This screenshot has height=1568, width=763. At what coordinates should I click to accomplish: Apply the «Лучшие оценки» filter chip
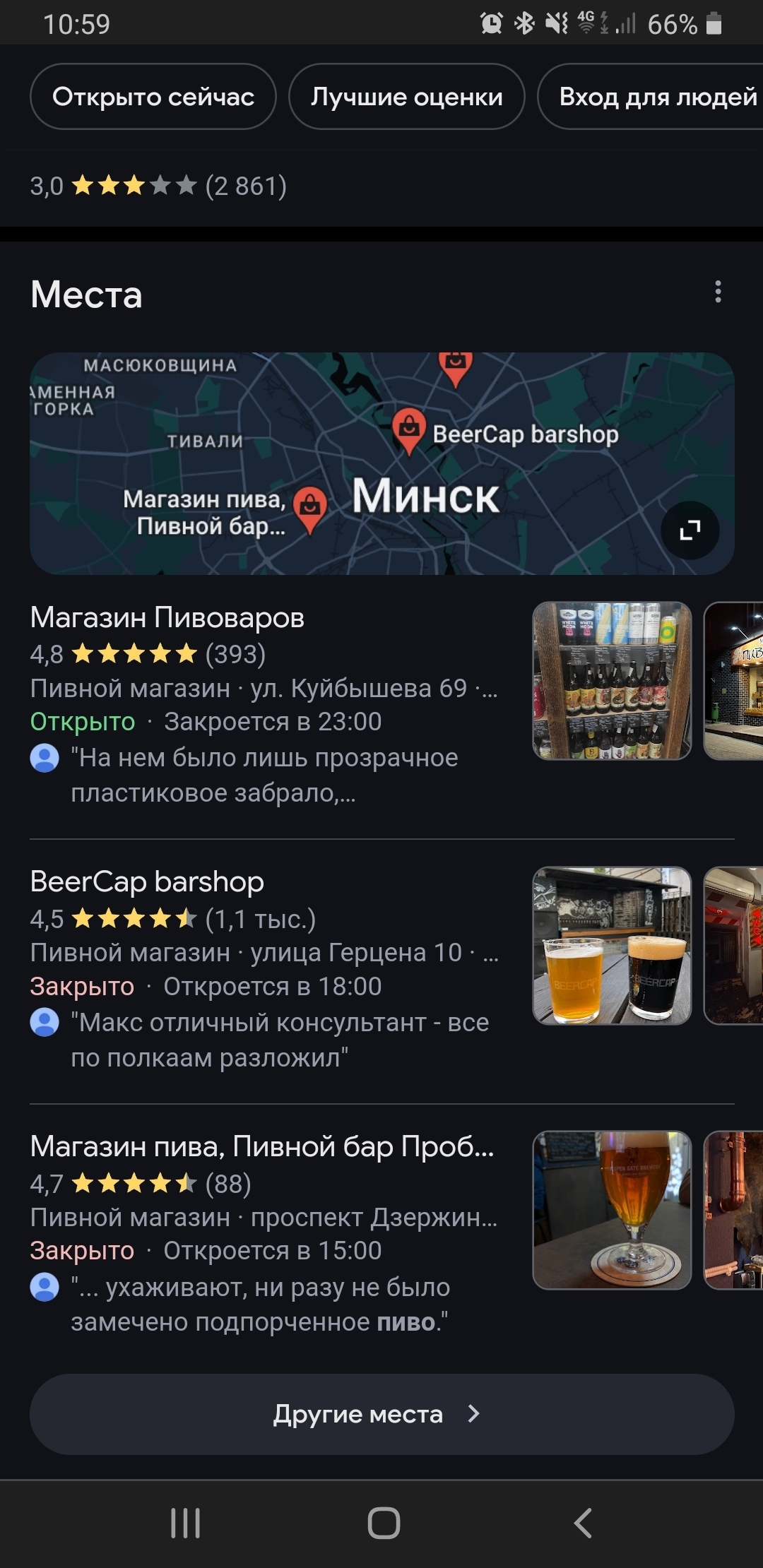coord(406,97)
